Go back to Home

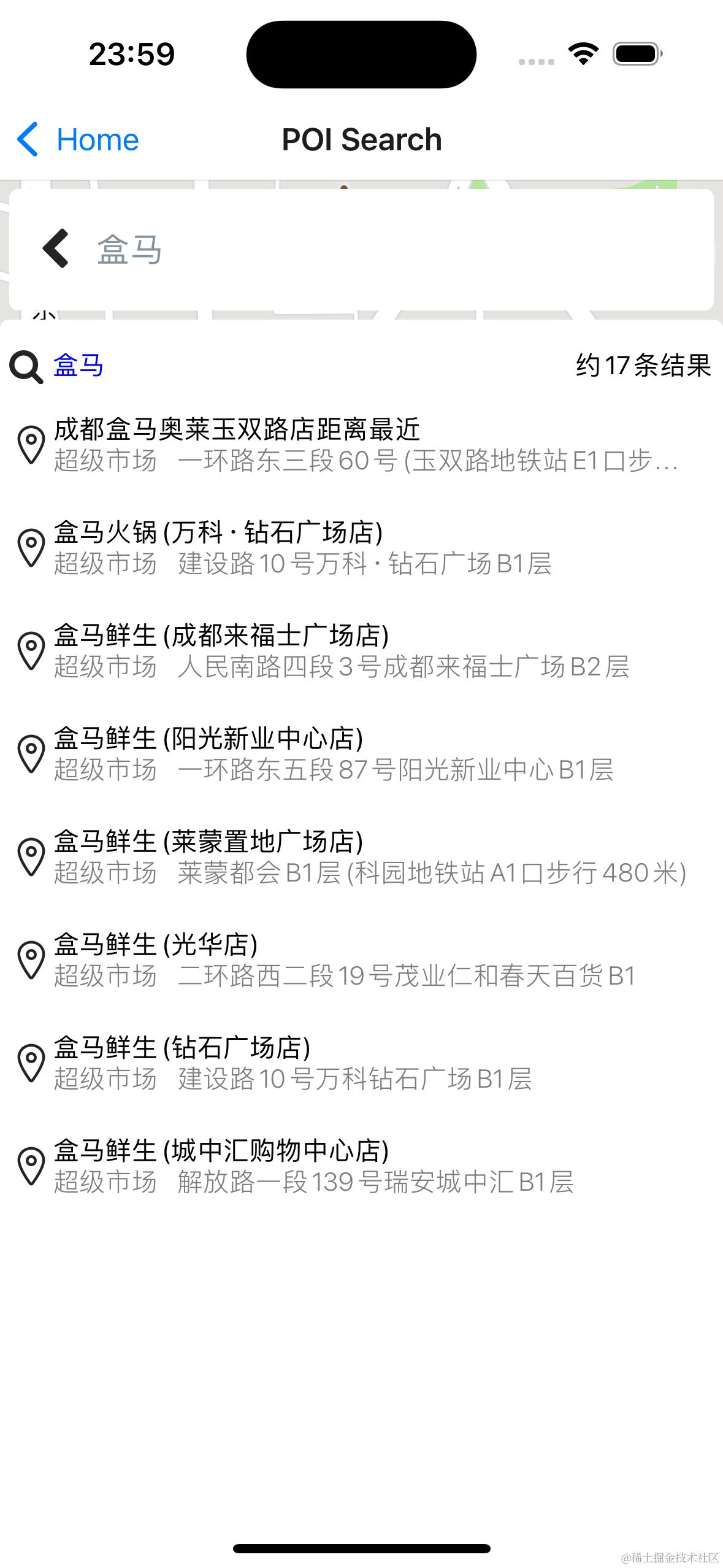click(78, 140)
